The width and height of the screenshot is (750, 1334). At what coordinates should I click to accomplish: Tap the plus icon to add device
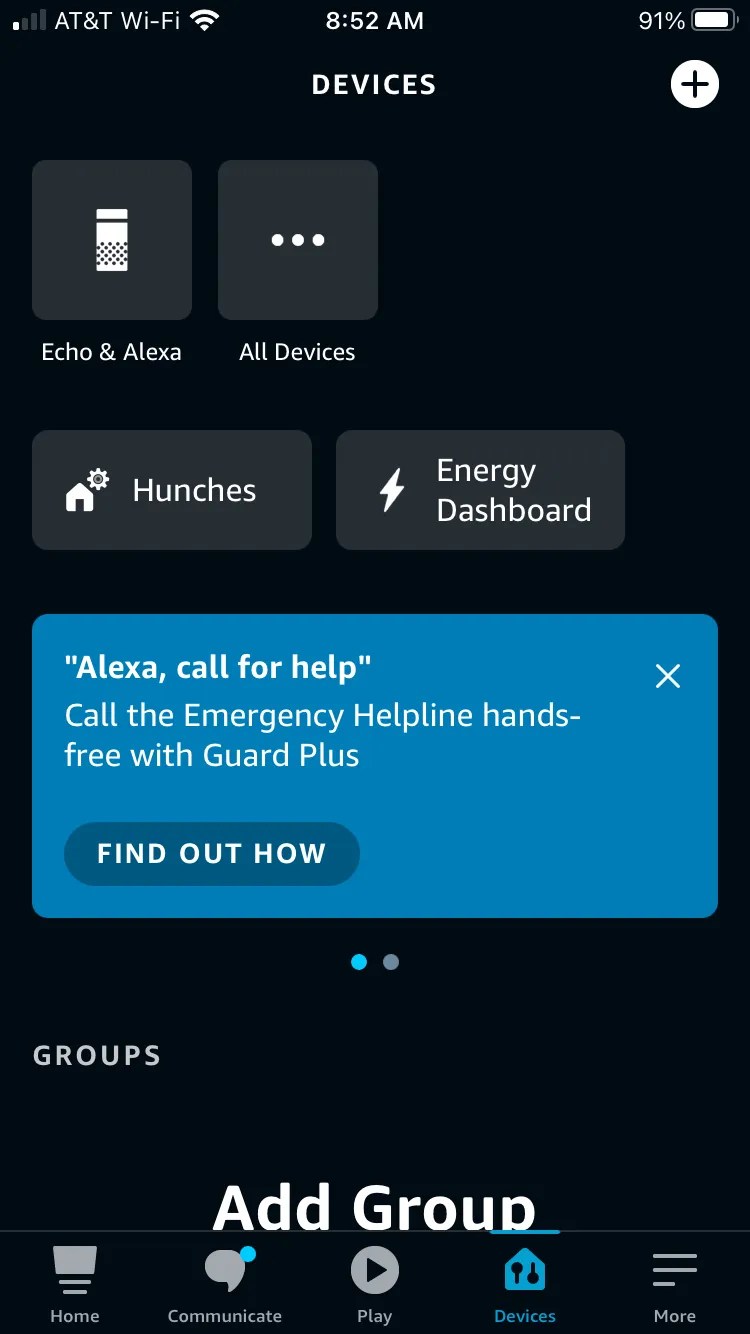[x=694, y=84]
